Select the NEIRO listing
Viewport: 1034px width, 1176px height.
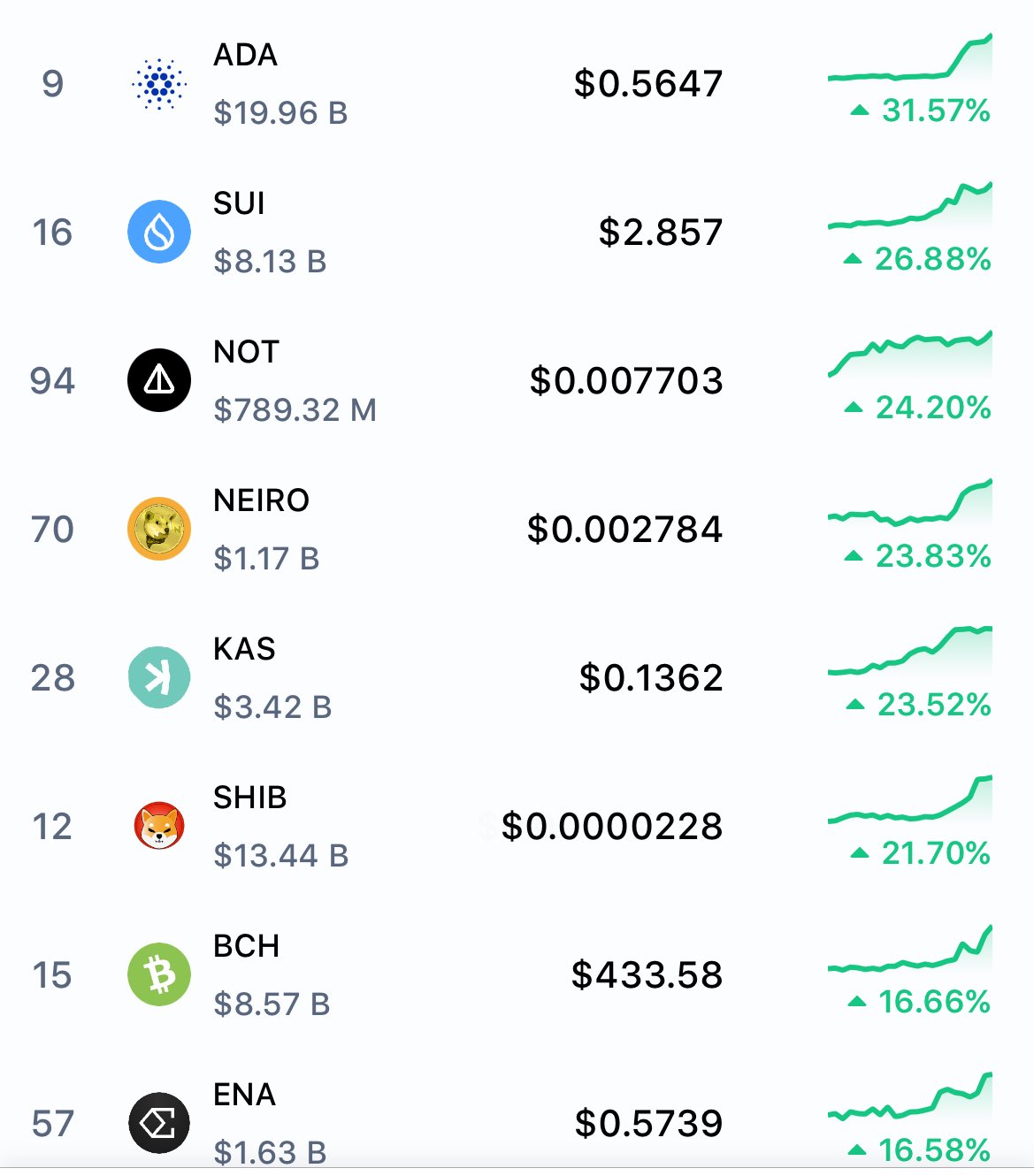click(517, 529)
